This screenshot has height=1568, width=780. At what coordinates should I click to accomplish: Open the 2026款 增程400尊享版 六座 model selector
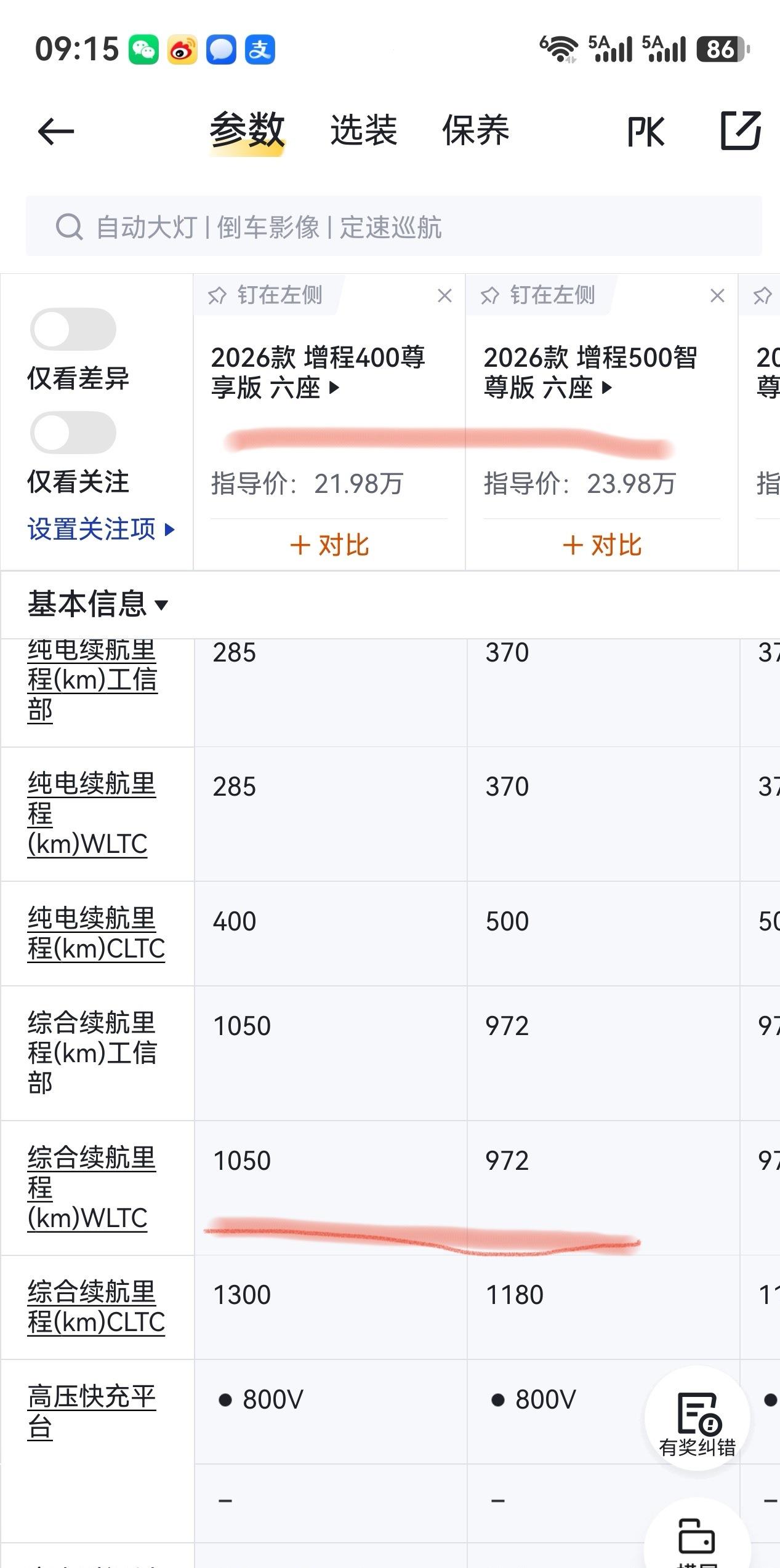point(318,372)
